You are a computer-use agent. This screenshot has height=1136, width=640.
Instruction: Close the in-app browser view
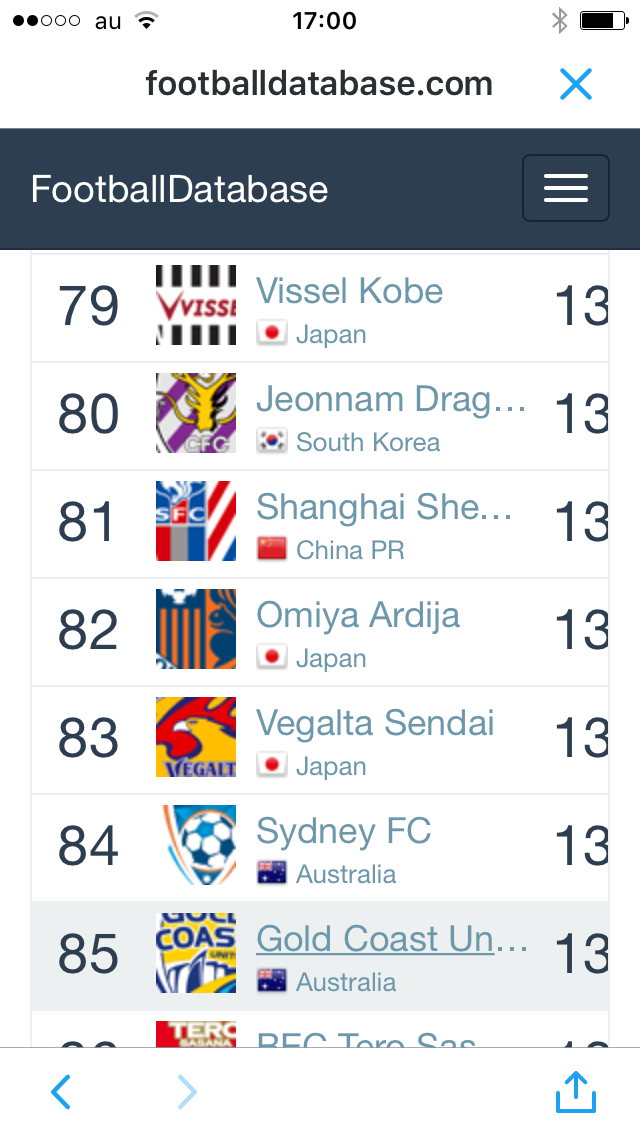coord(576,84)
